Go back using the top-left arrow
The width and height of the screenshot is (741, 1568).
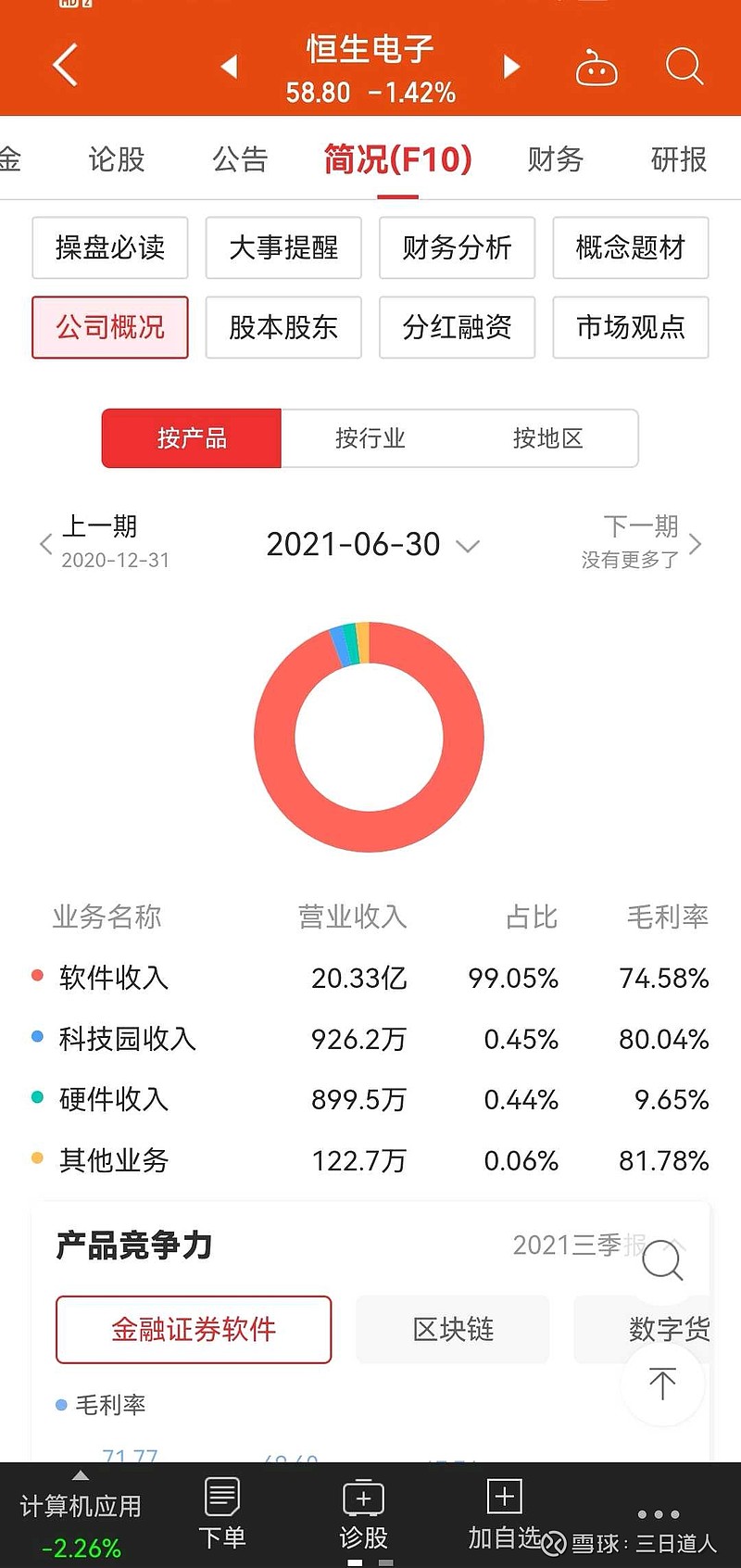click(x=65, y=66)
